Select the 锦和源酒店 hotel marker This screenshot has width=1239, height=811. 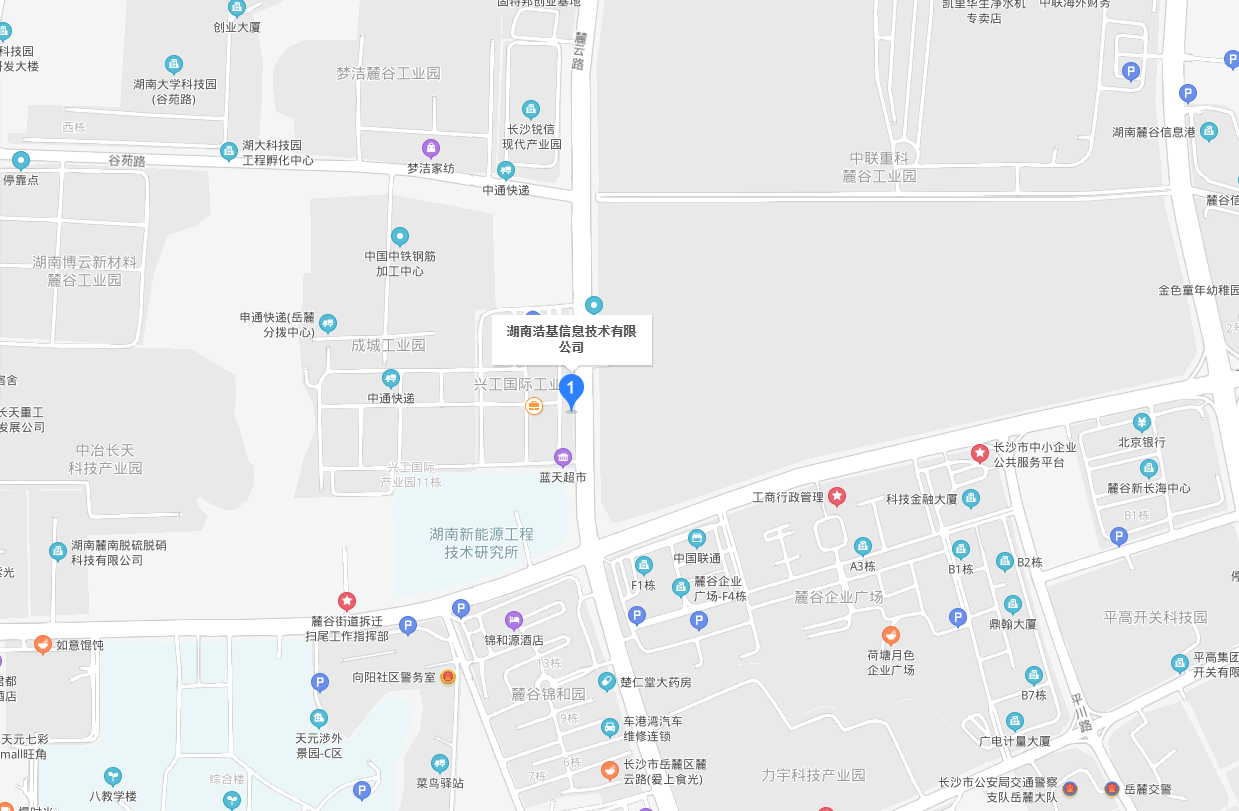click(x=513, y=620)
